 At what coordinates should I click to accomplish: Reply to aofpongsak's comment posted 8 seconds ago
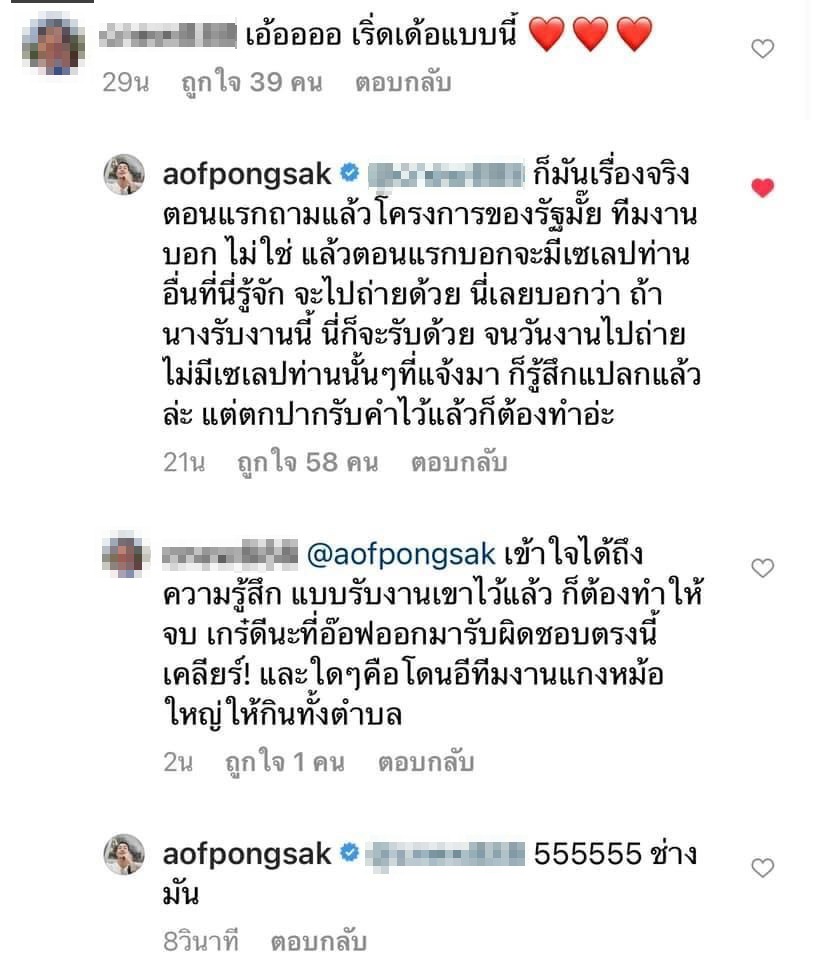[x=318, y=942]
